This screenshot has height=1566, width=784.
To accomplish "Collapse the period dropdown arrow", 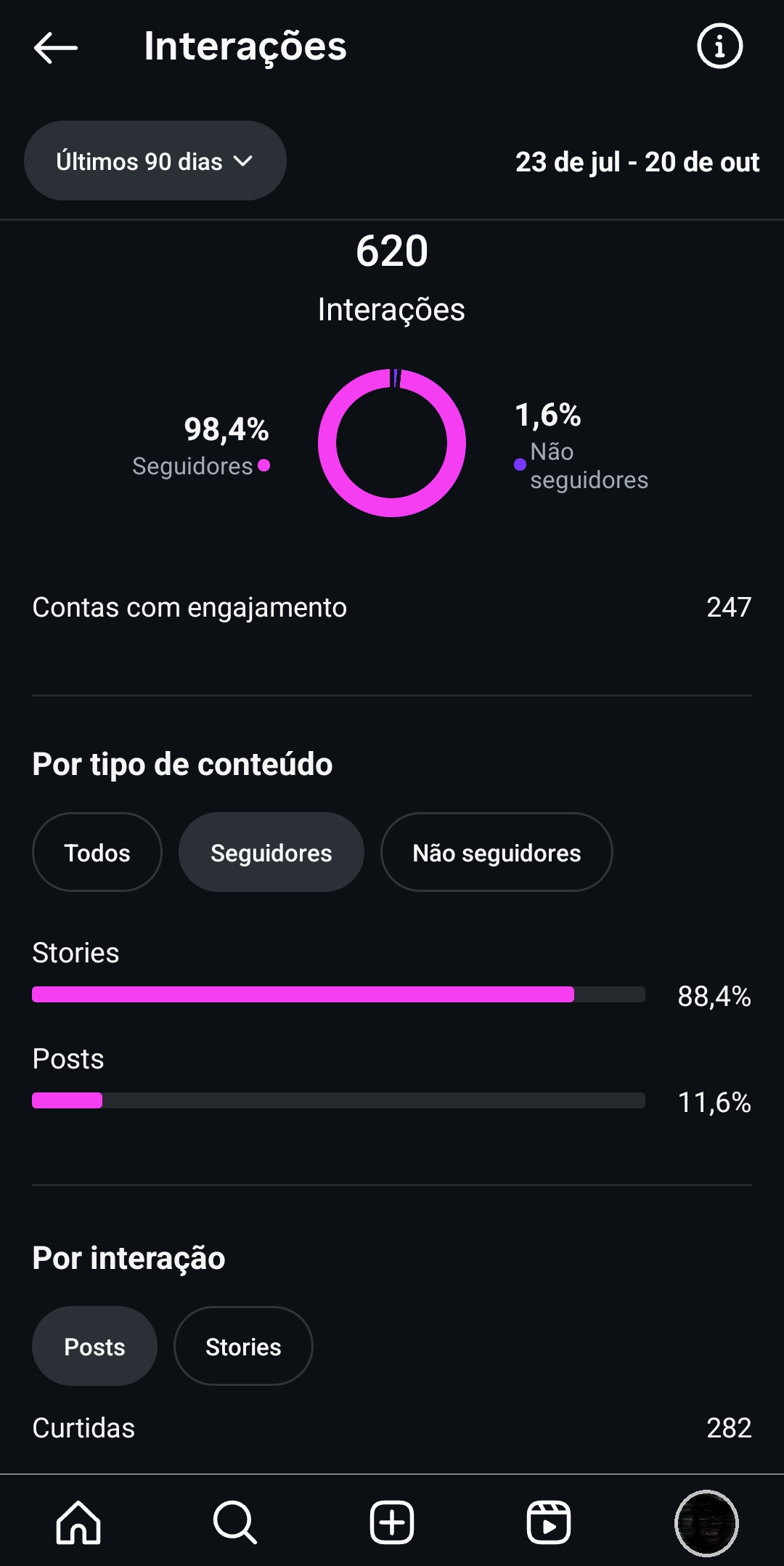I will point(244,161).
